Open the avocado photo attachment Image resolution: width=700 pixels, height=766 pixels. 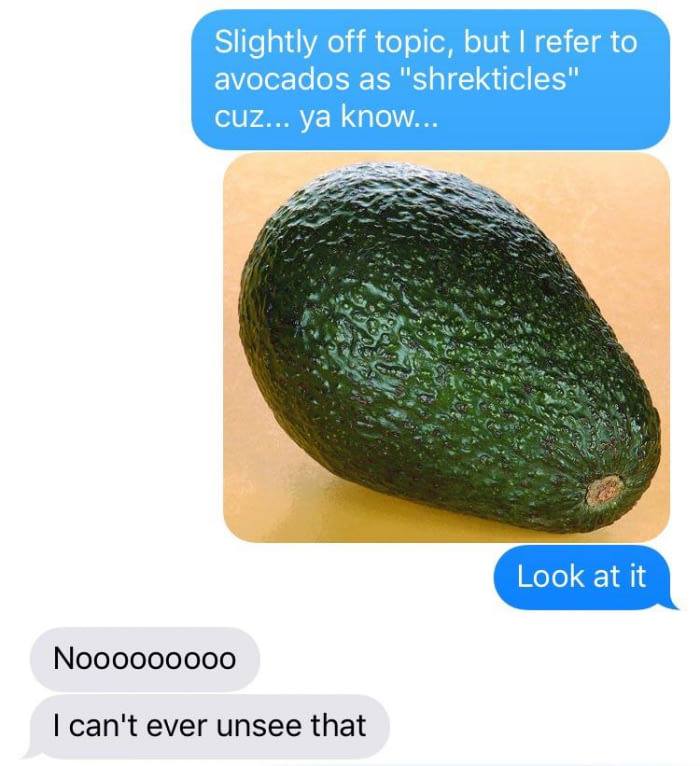[446, 347]
